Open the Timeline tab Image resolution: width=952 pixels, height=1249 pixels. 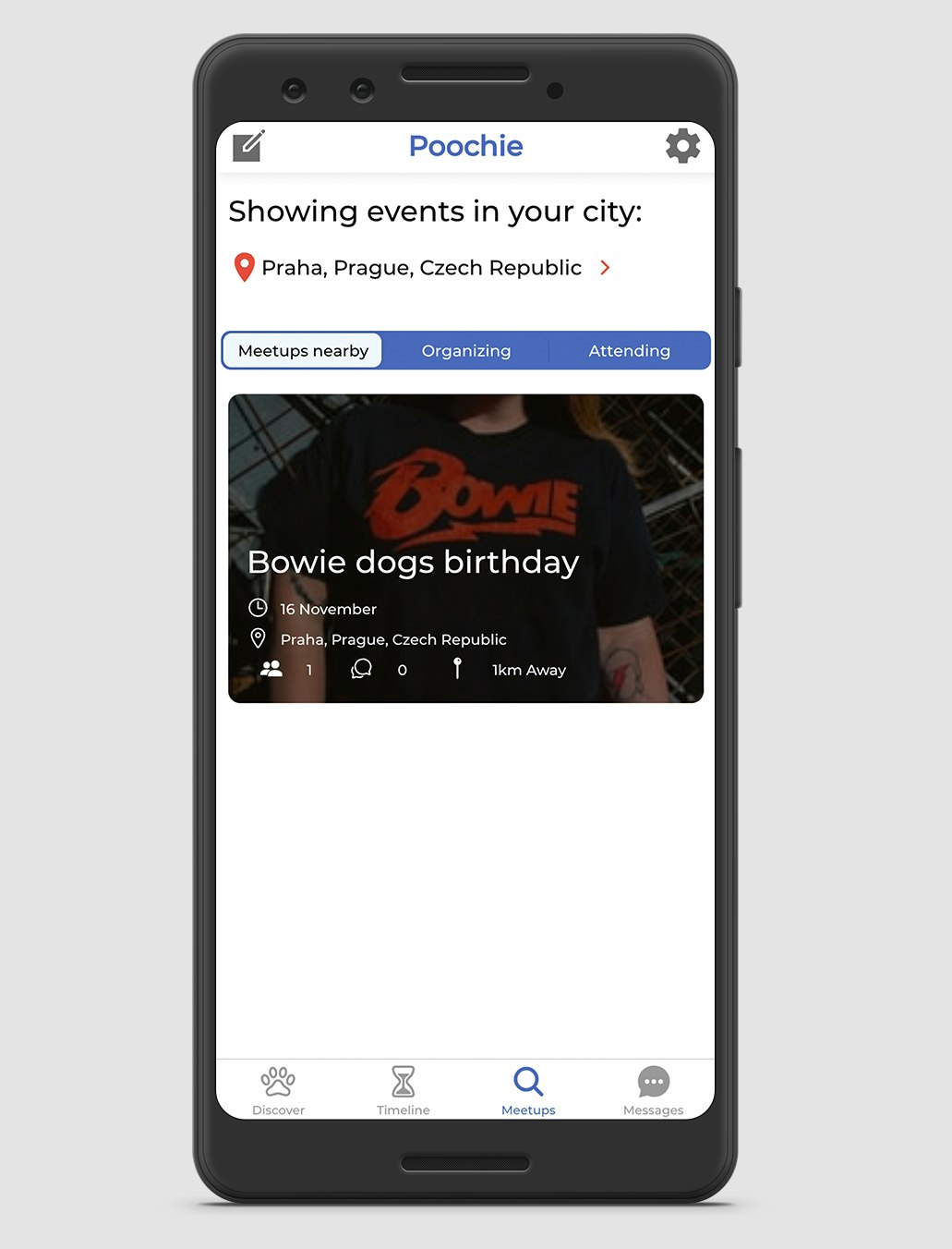(x=403, y=1090)
